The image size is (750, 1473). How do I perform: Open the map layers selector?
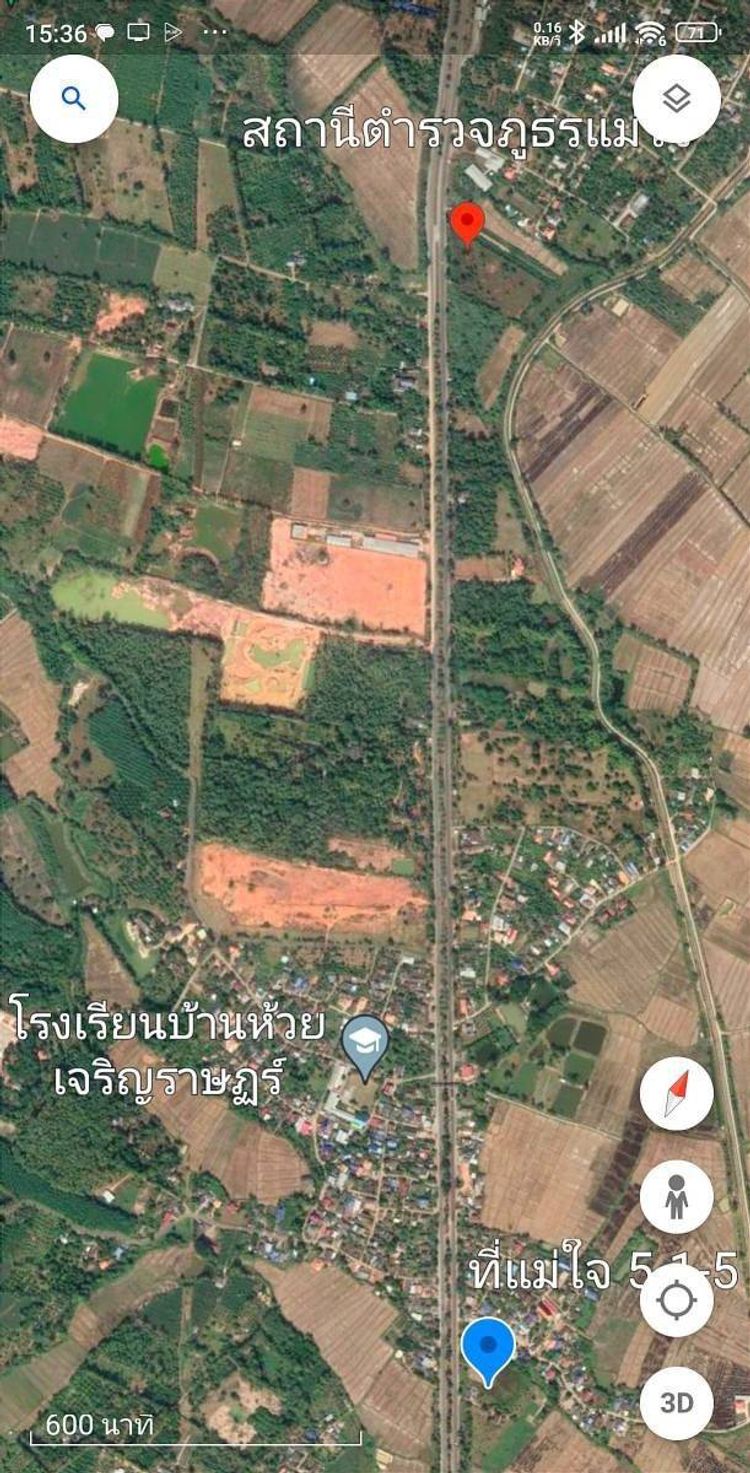point(677,98)
